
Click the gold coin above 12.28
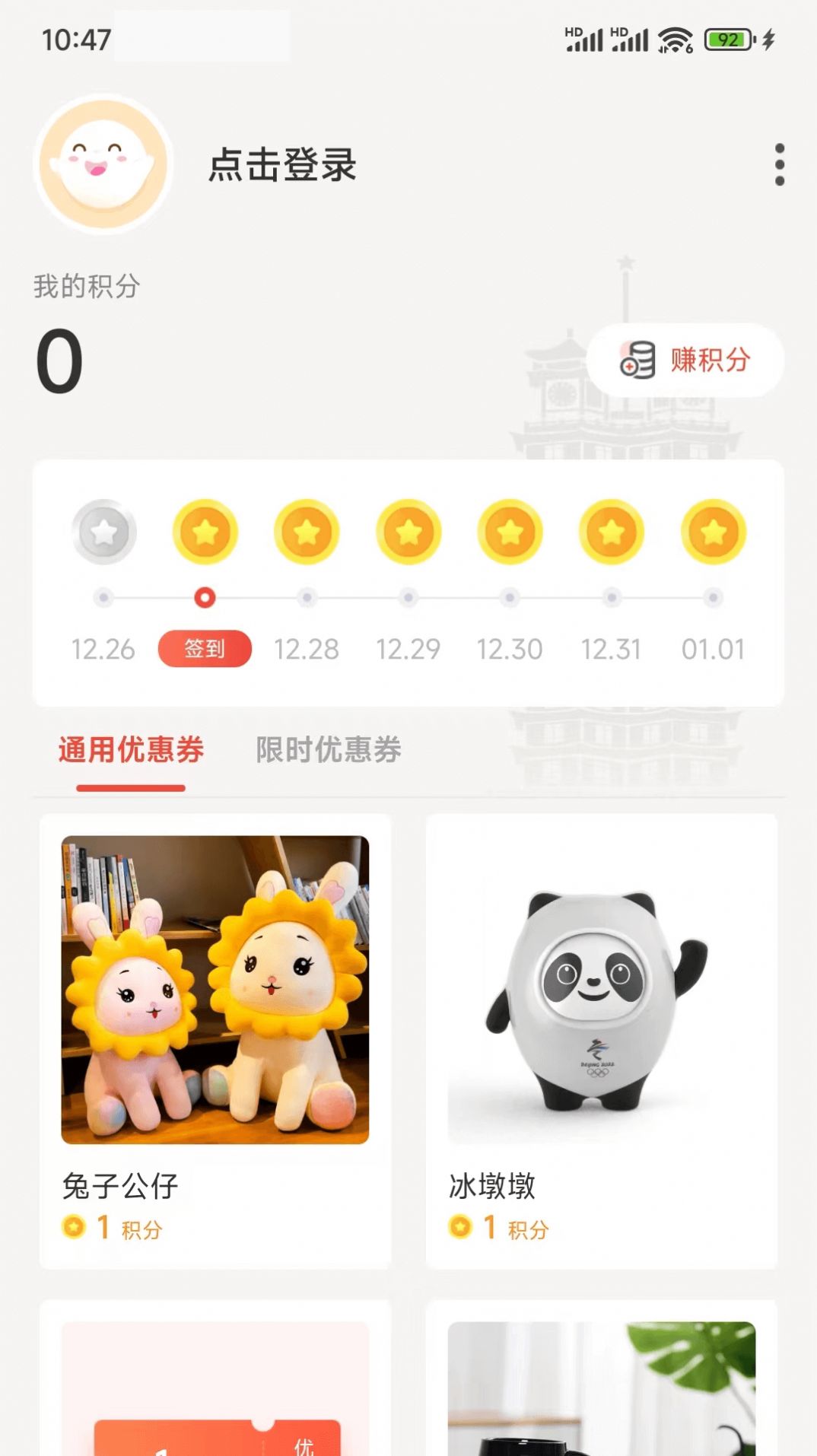point(306,533)
